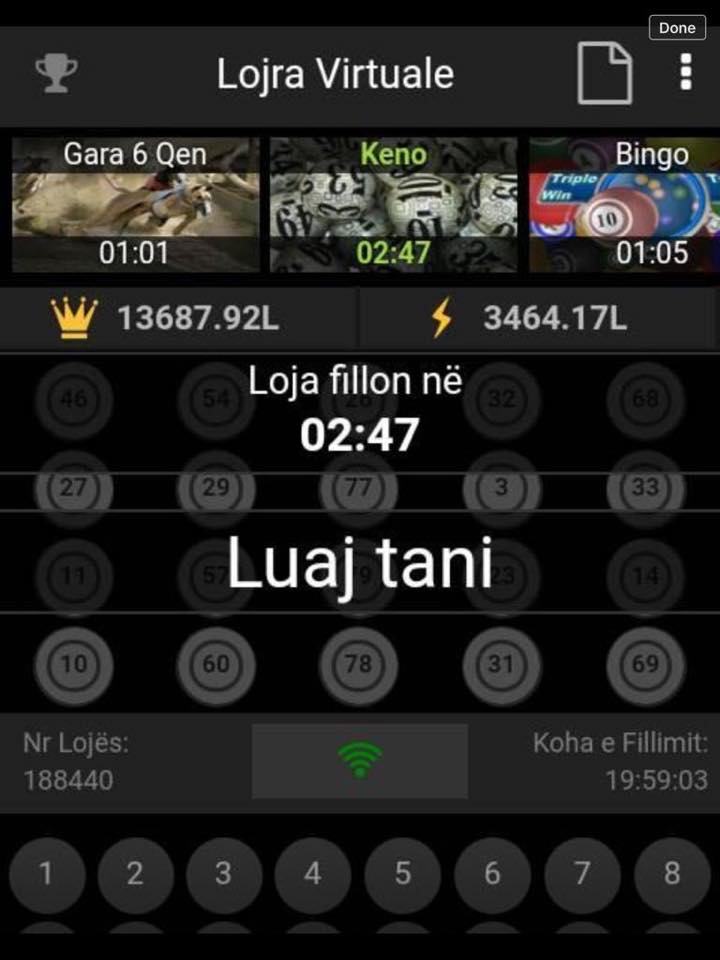Choose number 3 on the board
This screenshot has width=720, height=960.
(224, 874)
